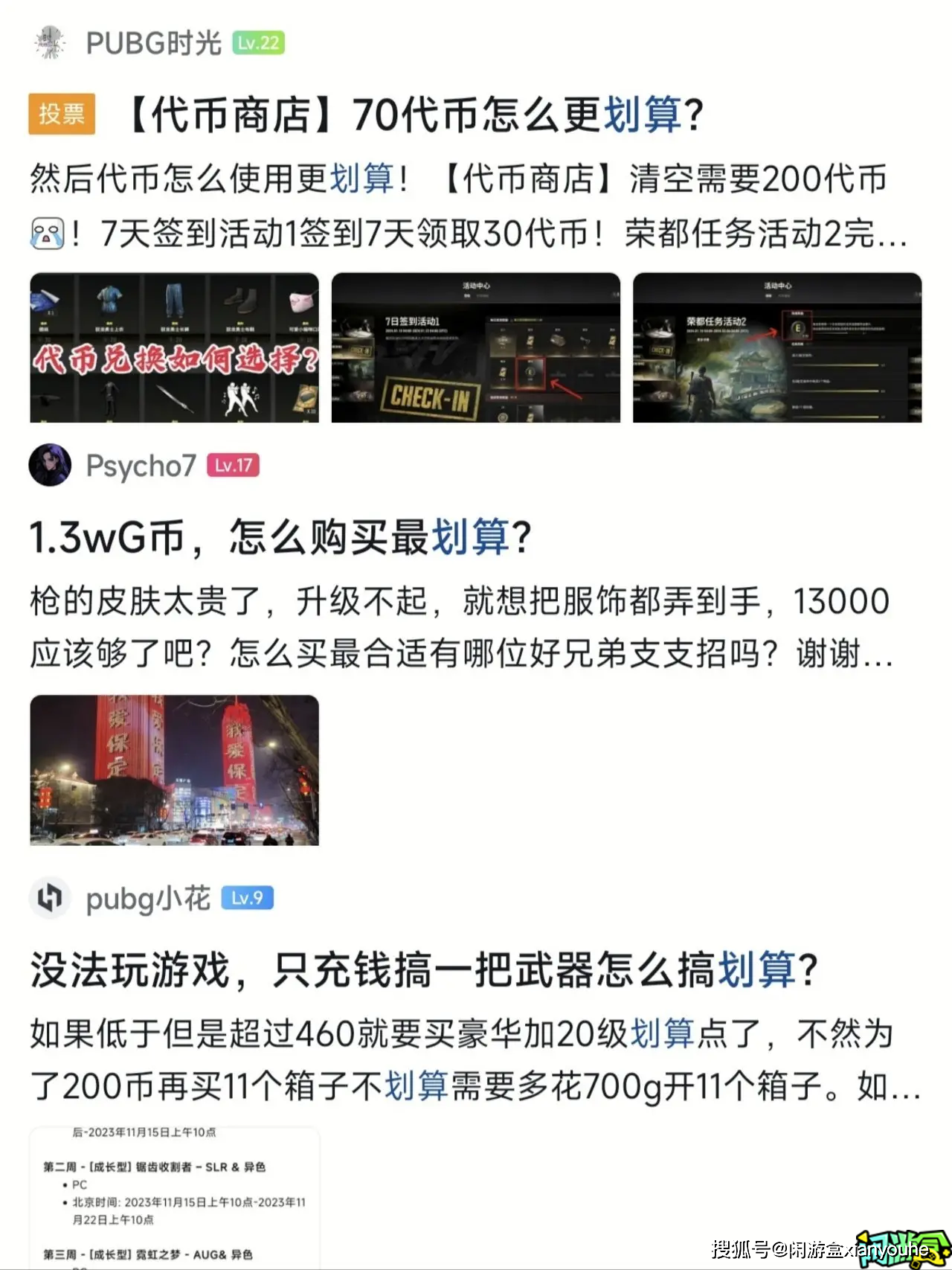
Task: View Psycho7's night street photo
Action: (x=174, y=770)
